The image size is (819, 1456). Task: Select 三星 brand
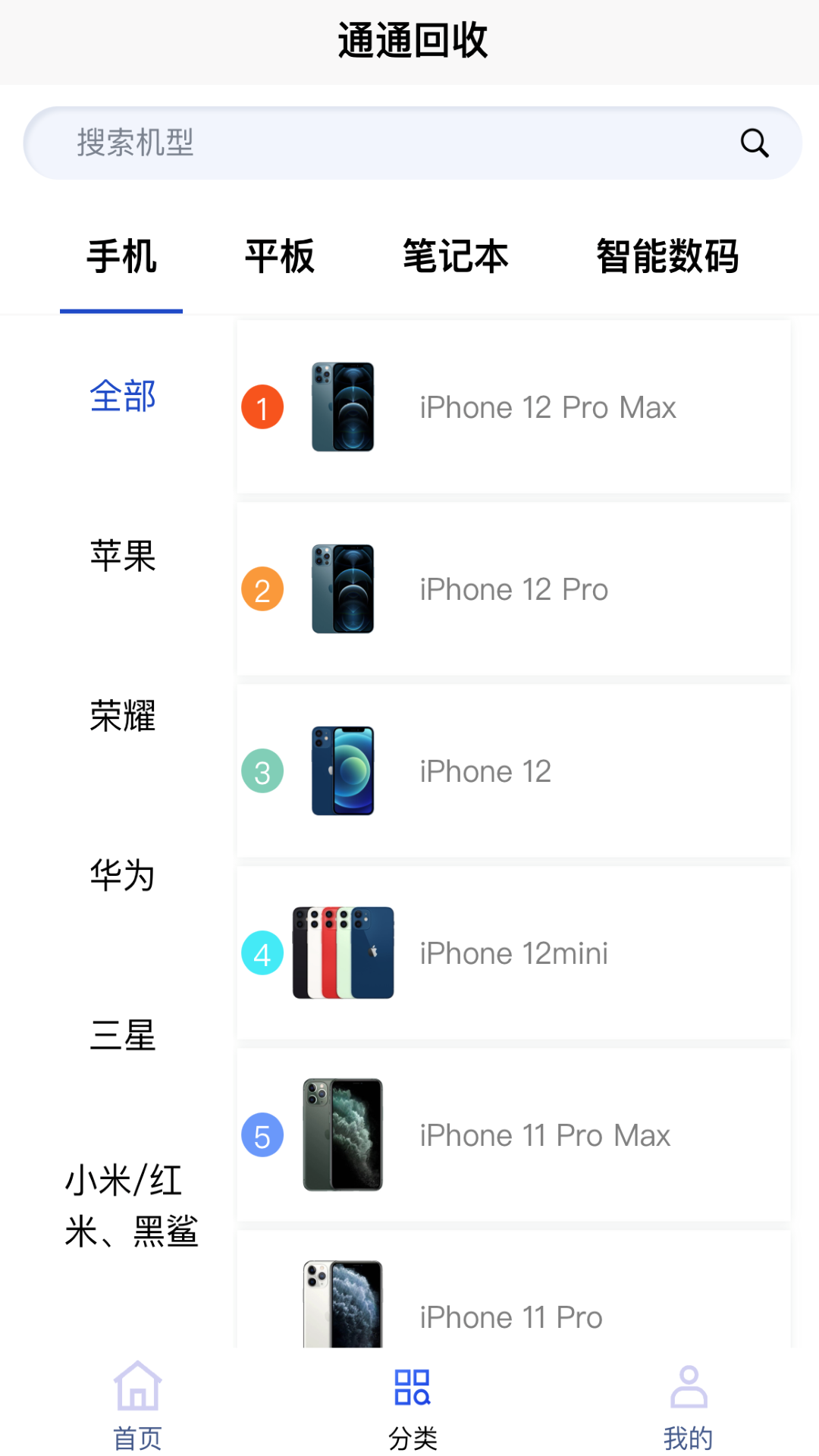click(x=123, y=1035)
